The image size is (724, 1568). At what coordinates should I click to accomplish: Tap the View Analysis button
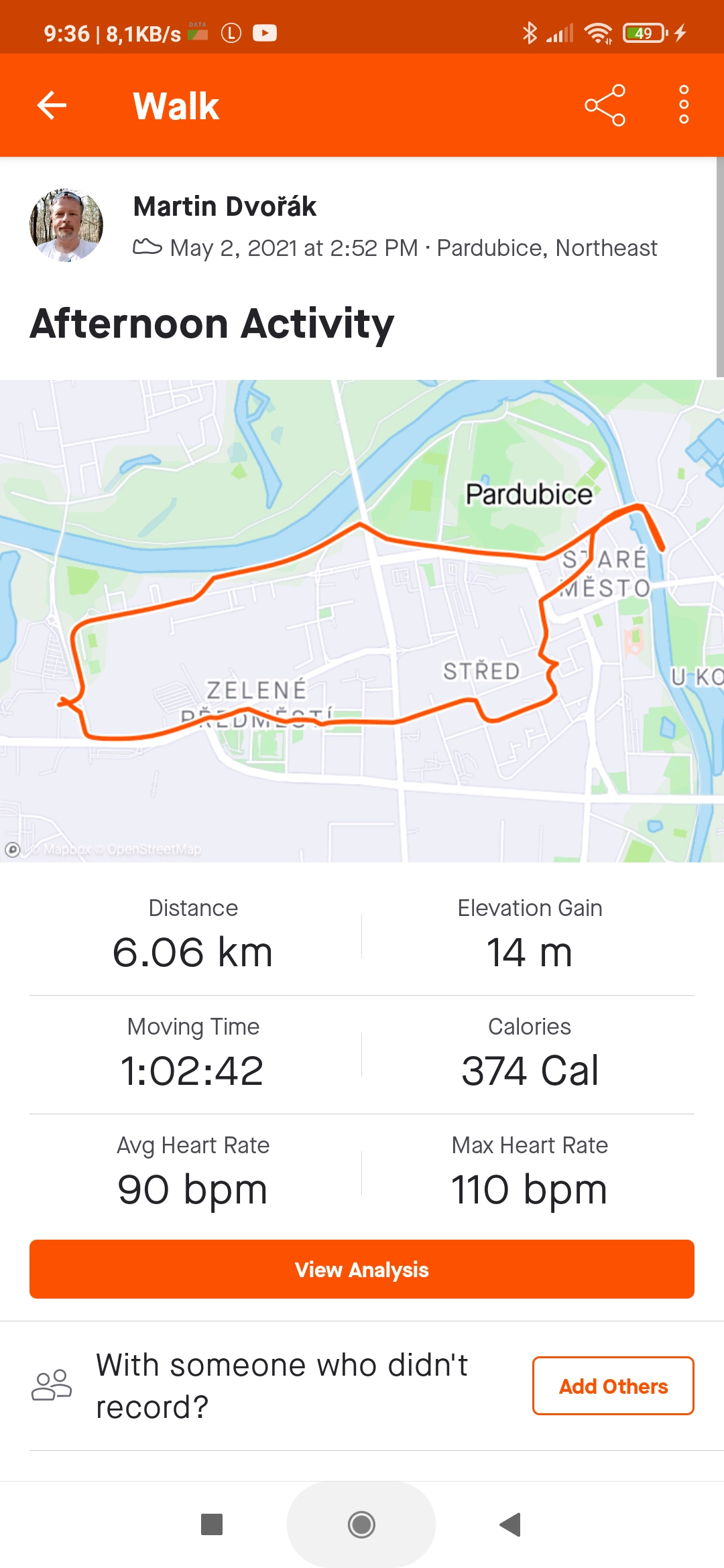[x=362, y=1269]
